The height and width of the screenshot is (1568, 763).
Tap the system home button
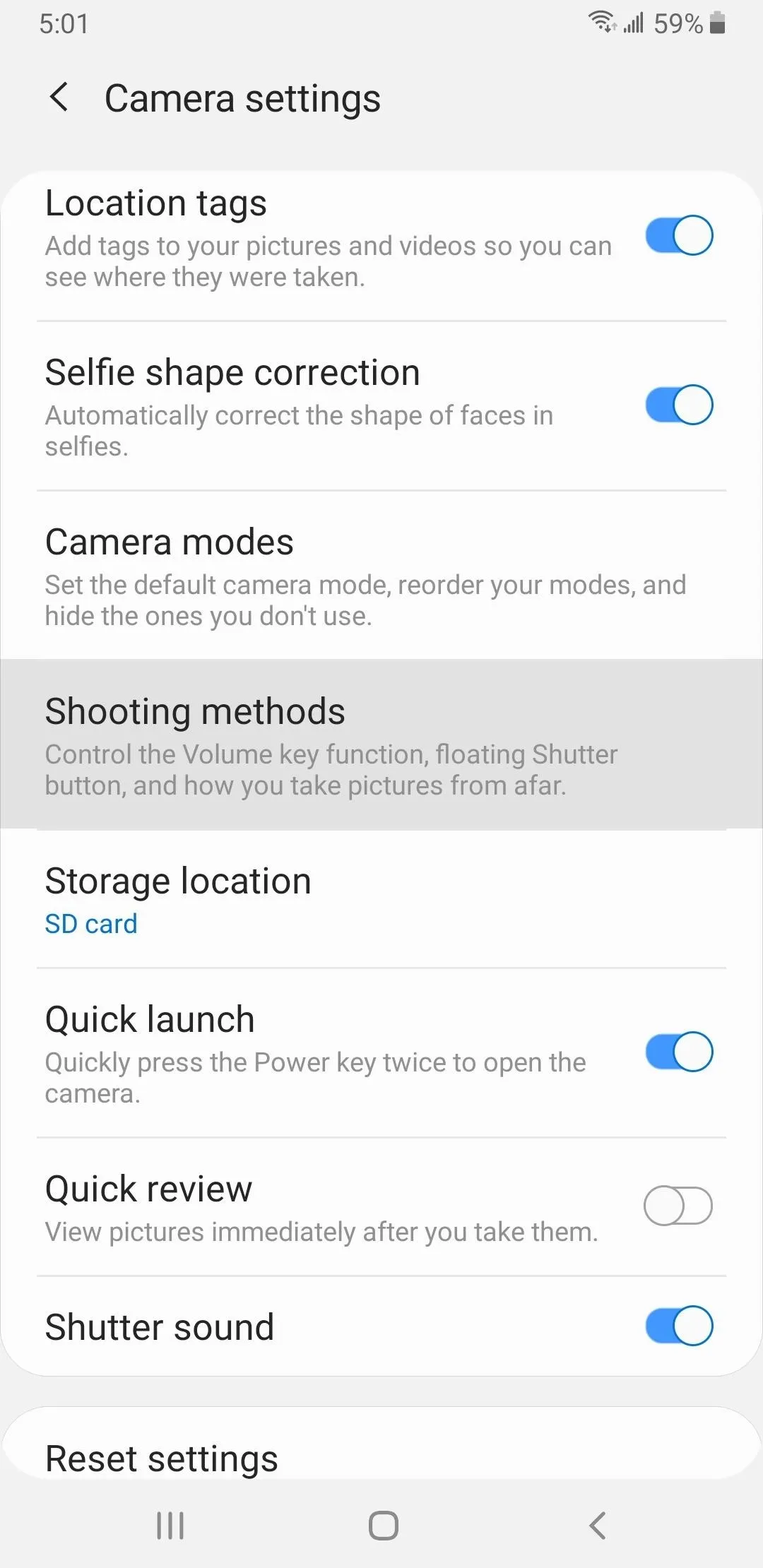(x=383, y=1526)
